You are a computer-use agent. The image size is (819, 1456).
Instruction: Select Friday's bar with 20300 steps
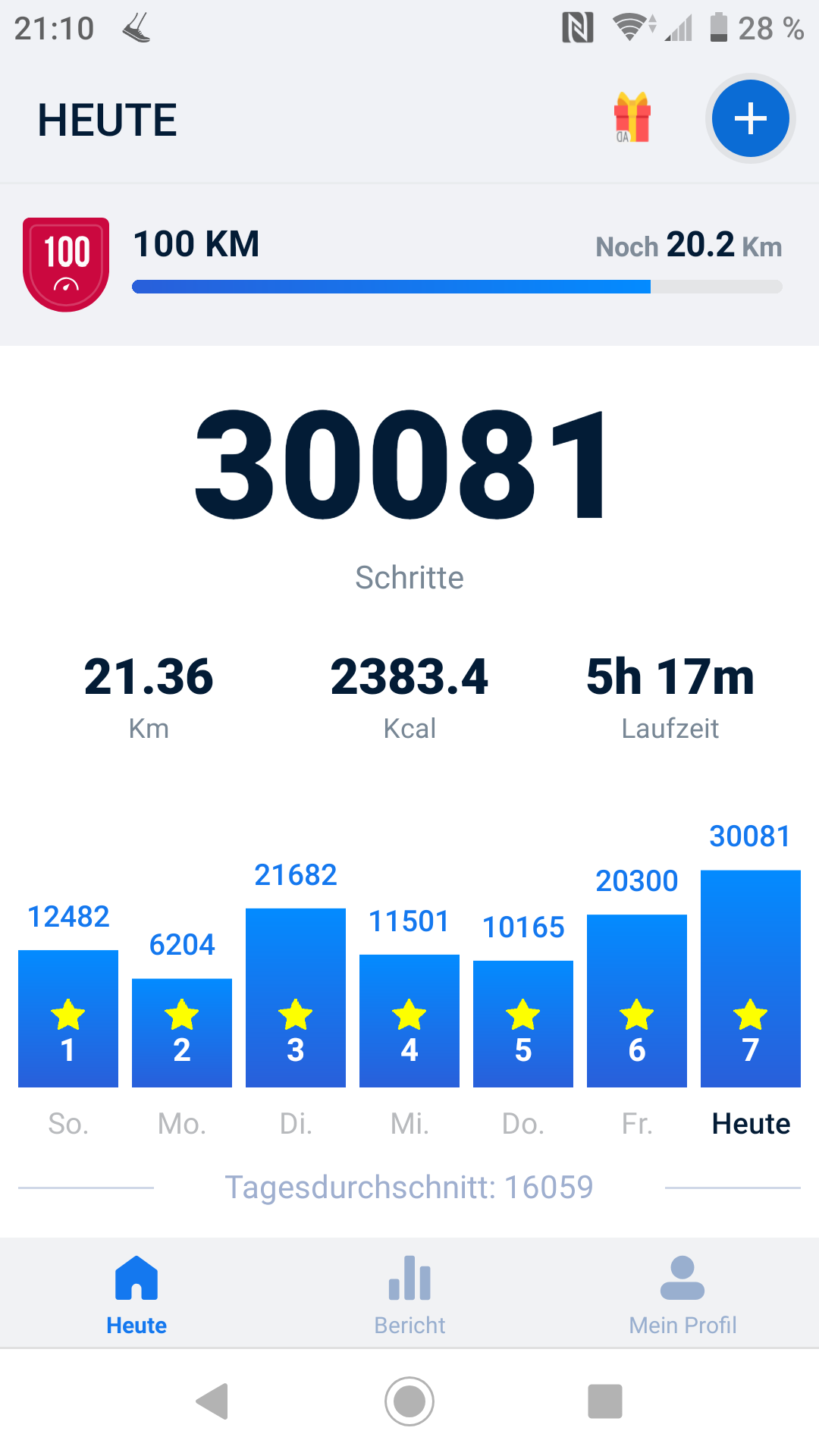pyautogui.click(x=637, y=1000)
